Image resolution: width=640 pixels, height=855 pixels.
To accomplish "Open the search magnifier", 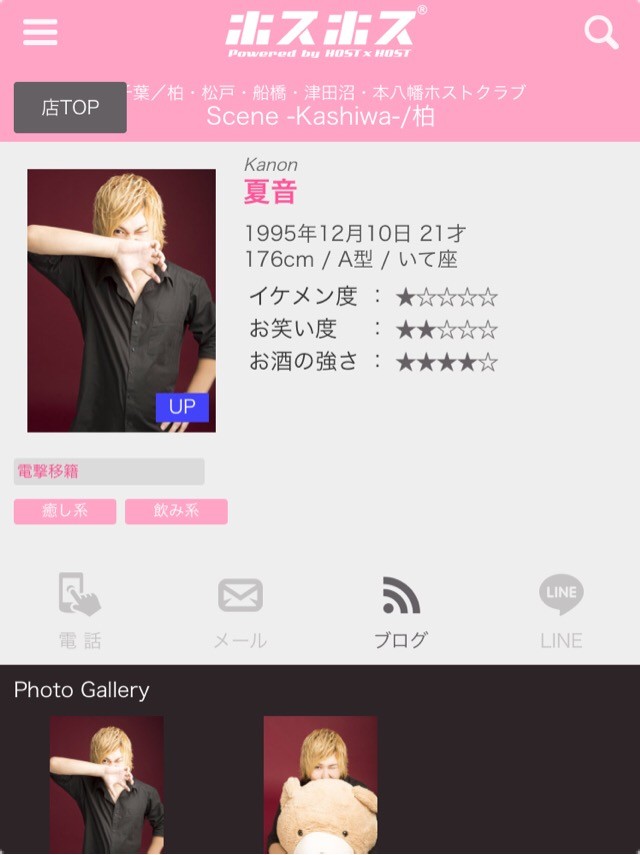I will tap(601, 33).
